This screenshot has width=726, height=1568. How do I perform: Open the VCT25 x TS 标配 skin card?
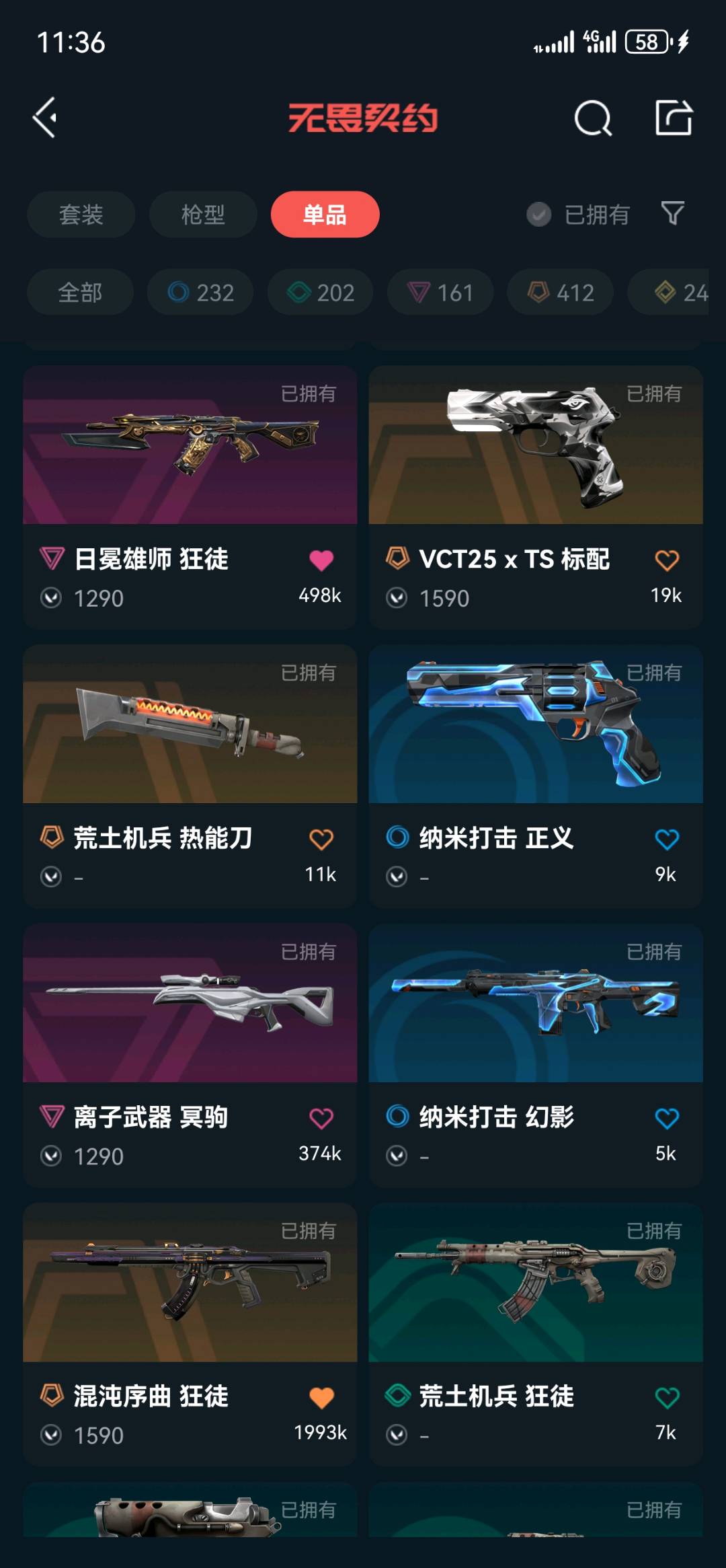point(536,497)
